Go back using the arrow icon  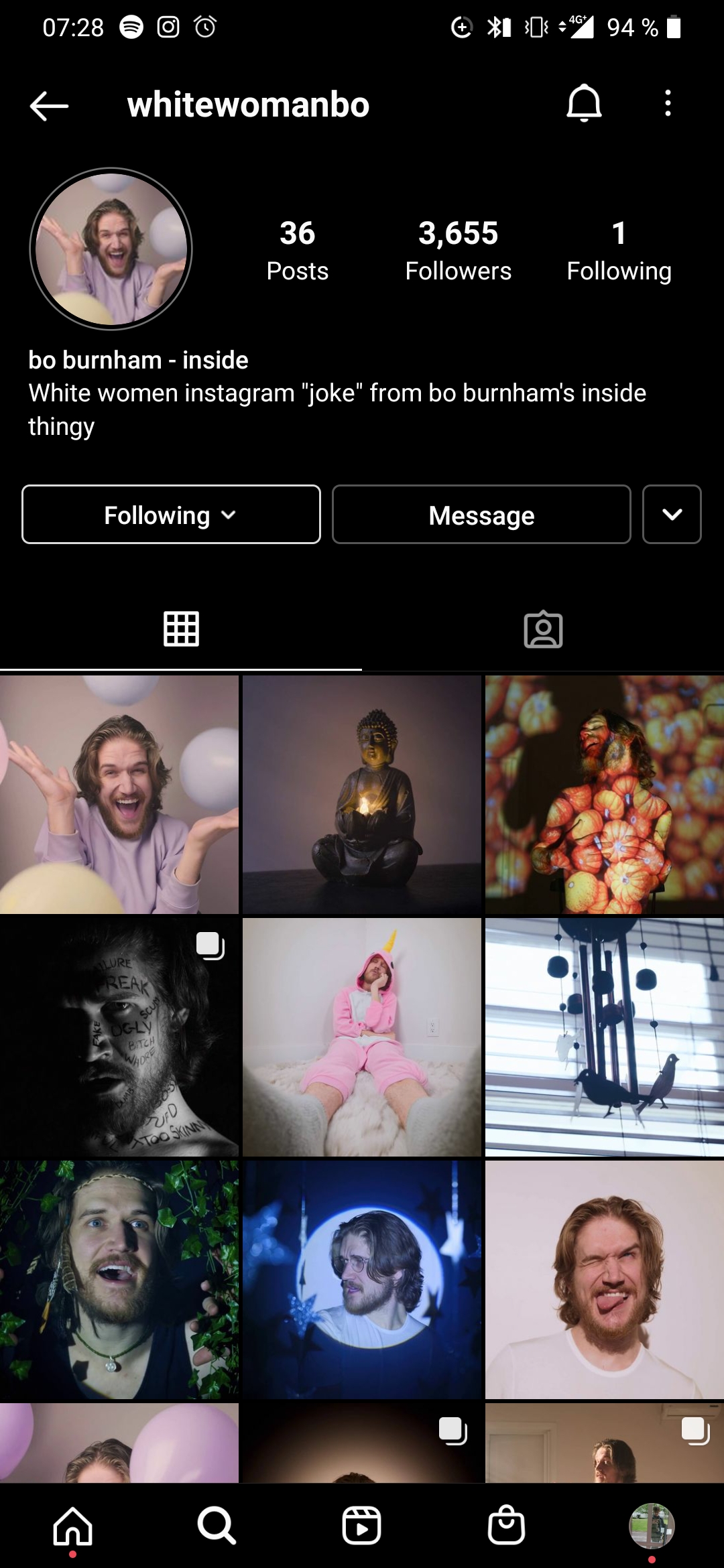(49, 106)
